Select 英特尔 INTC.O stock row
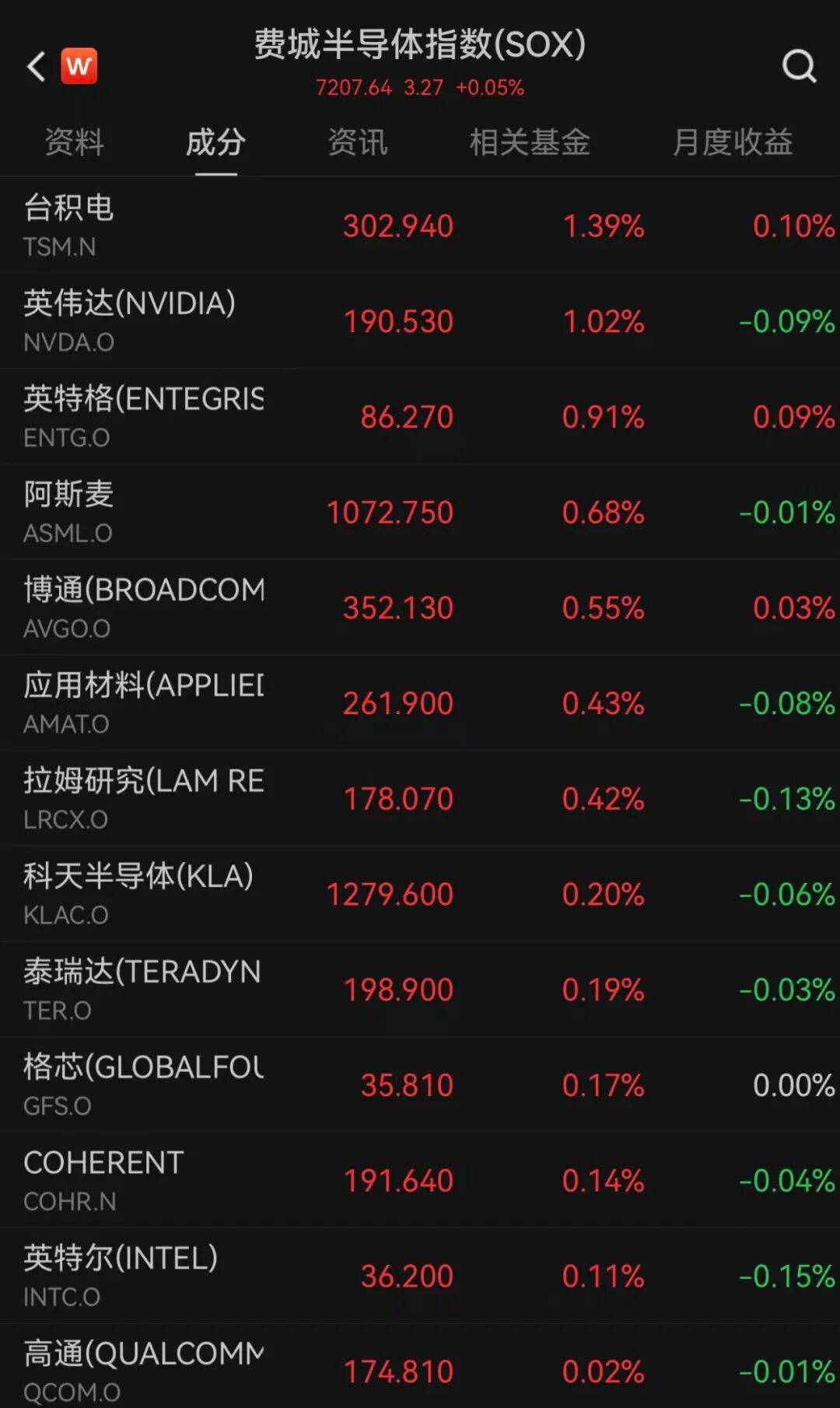The image size is (840, 1408). [x=420, y=1276]
